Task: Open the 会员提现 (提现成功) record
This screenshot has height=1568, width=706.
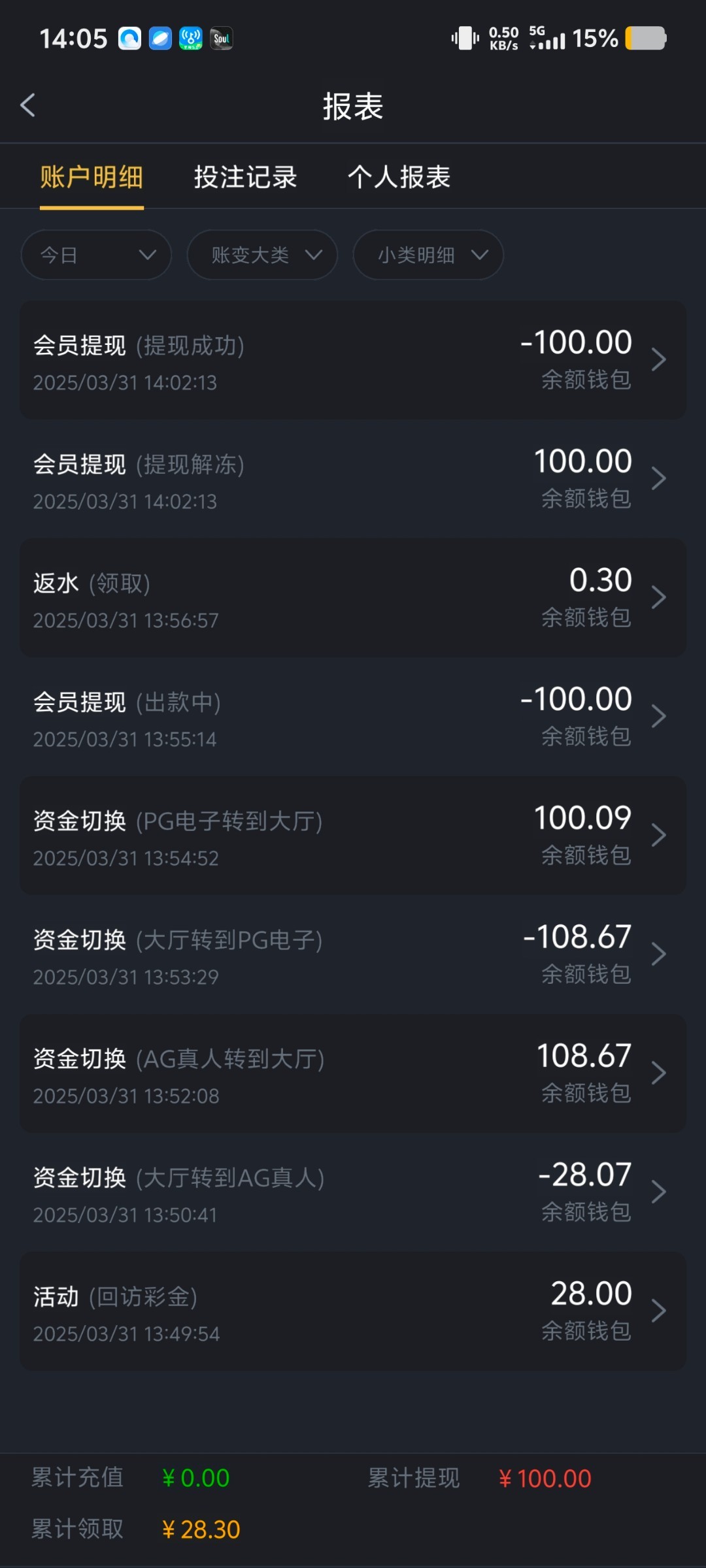Action: 353,360
